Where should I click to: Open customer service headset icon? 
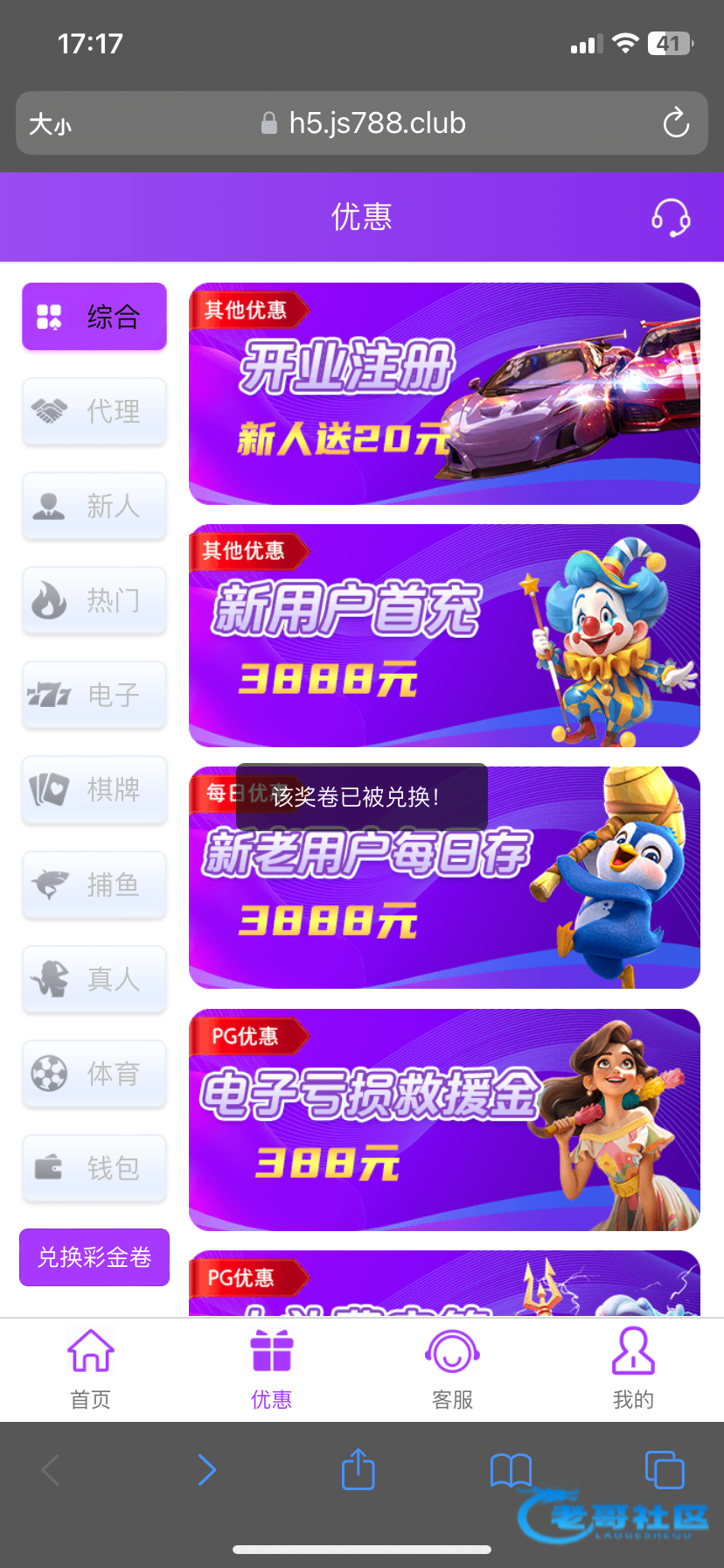coord(671,217)
